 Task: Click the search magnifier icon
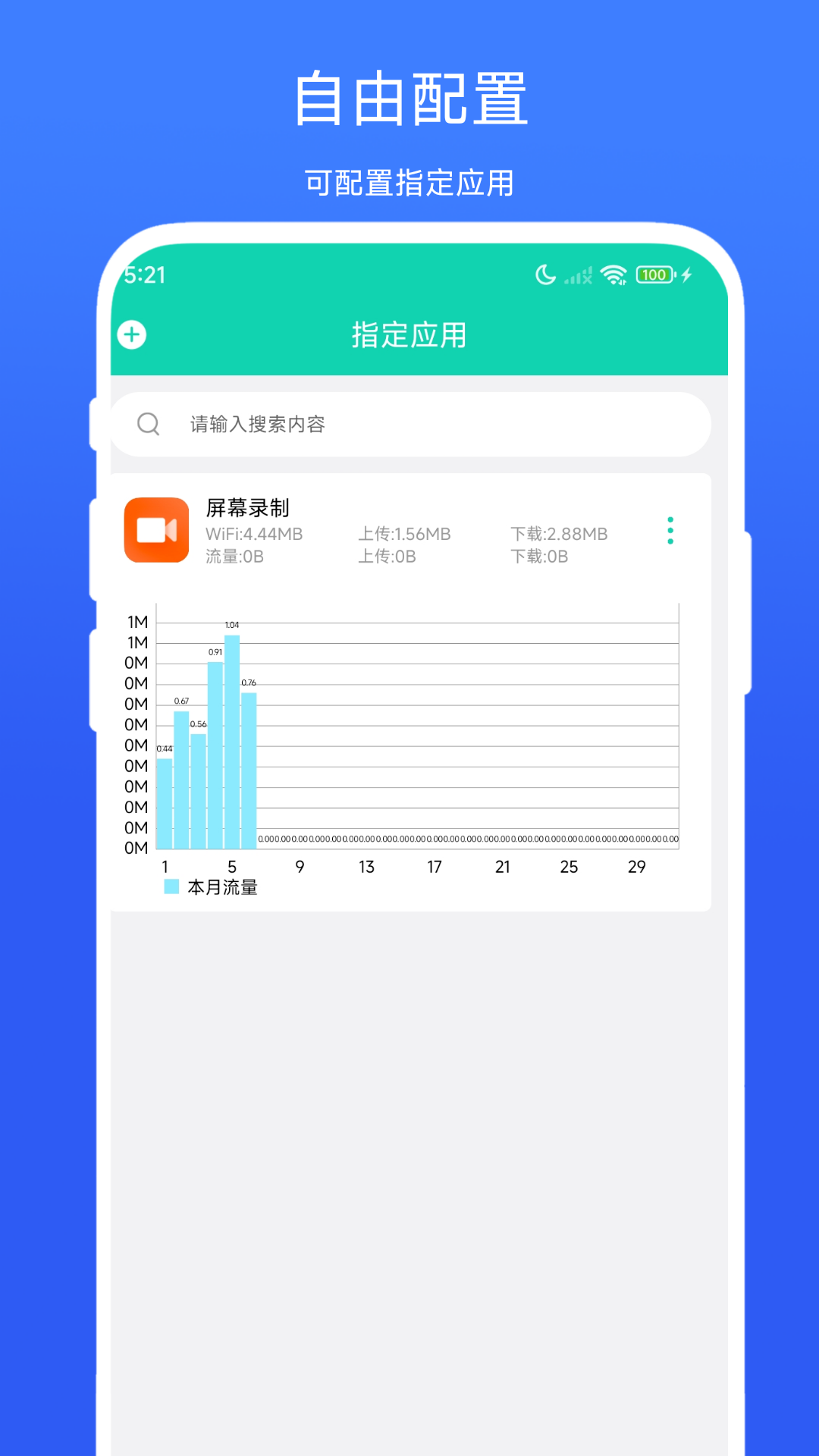click(x=149, y=424)
